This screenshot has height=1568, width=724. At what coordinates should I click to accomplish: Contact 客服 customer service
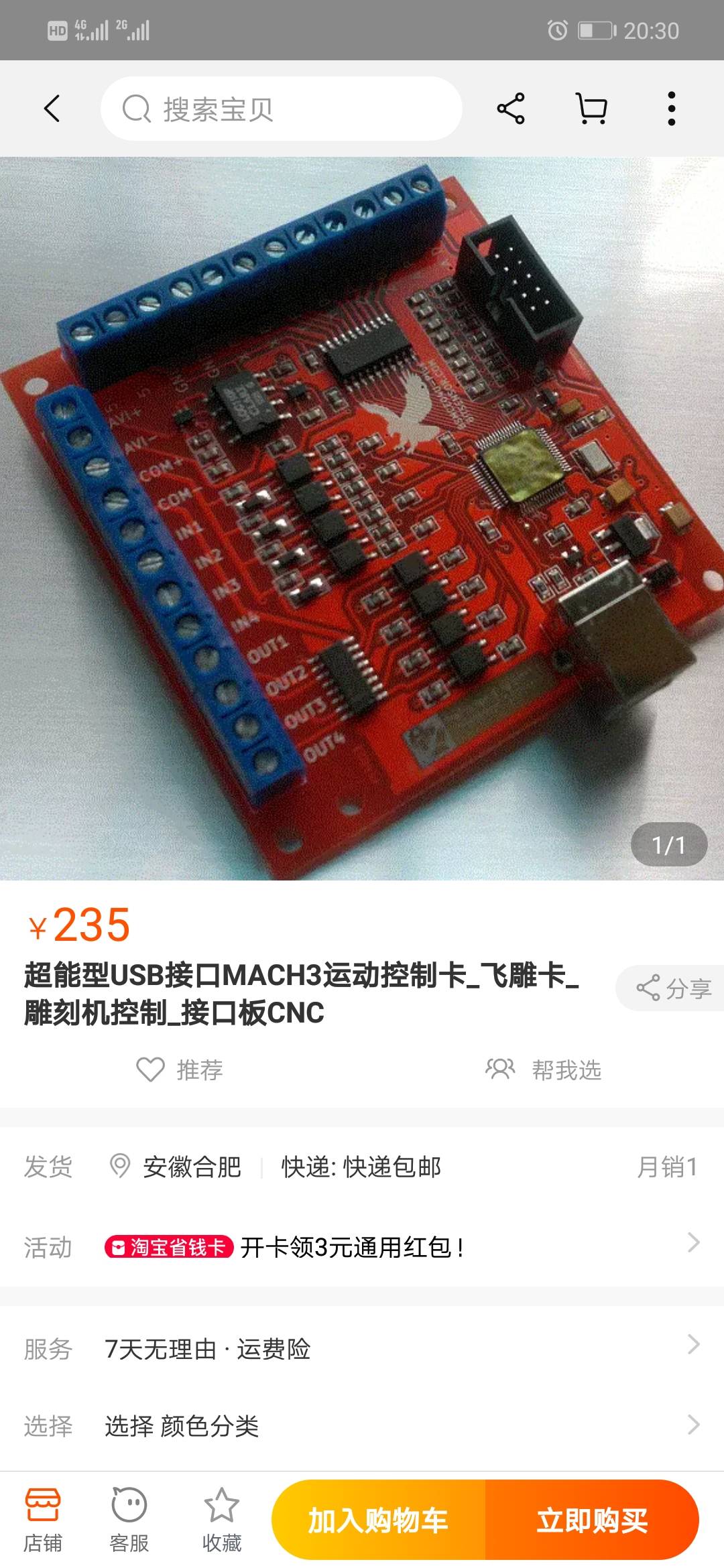(x=129, y=1520)
